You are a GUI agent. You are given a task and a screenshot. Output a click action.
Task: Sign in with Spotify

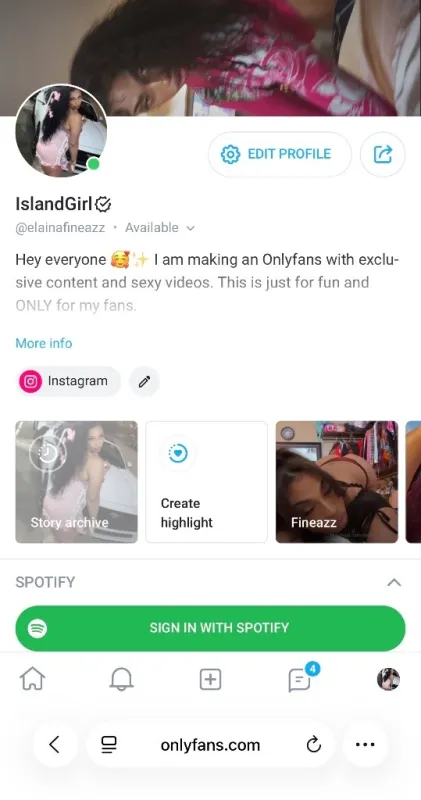210,628
